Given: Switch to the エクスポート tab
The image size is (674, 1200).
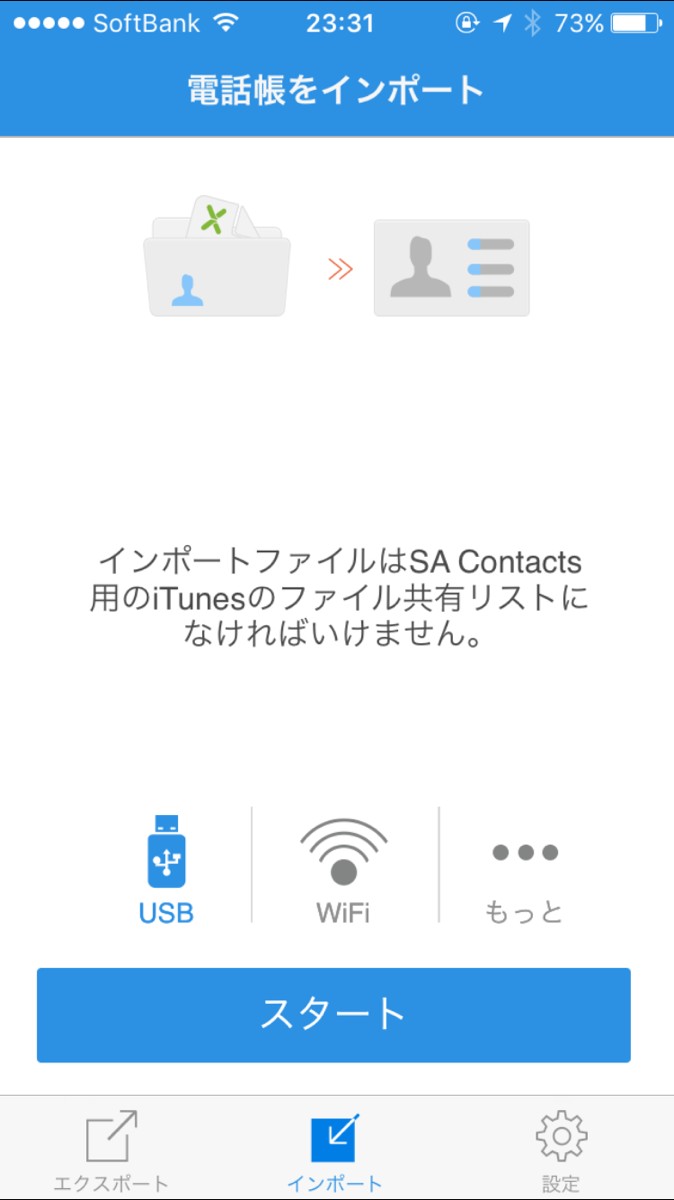Looking at the screenshot, I should coord(111,1150).
